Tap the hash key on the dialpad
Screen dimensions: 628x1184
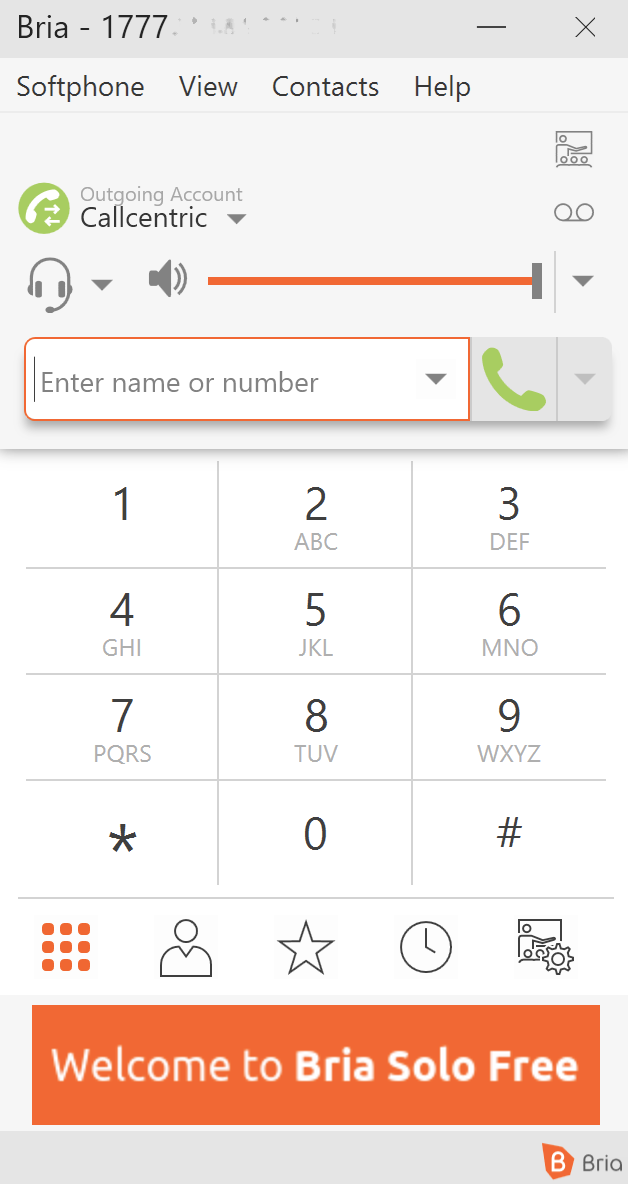(509, 833)
